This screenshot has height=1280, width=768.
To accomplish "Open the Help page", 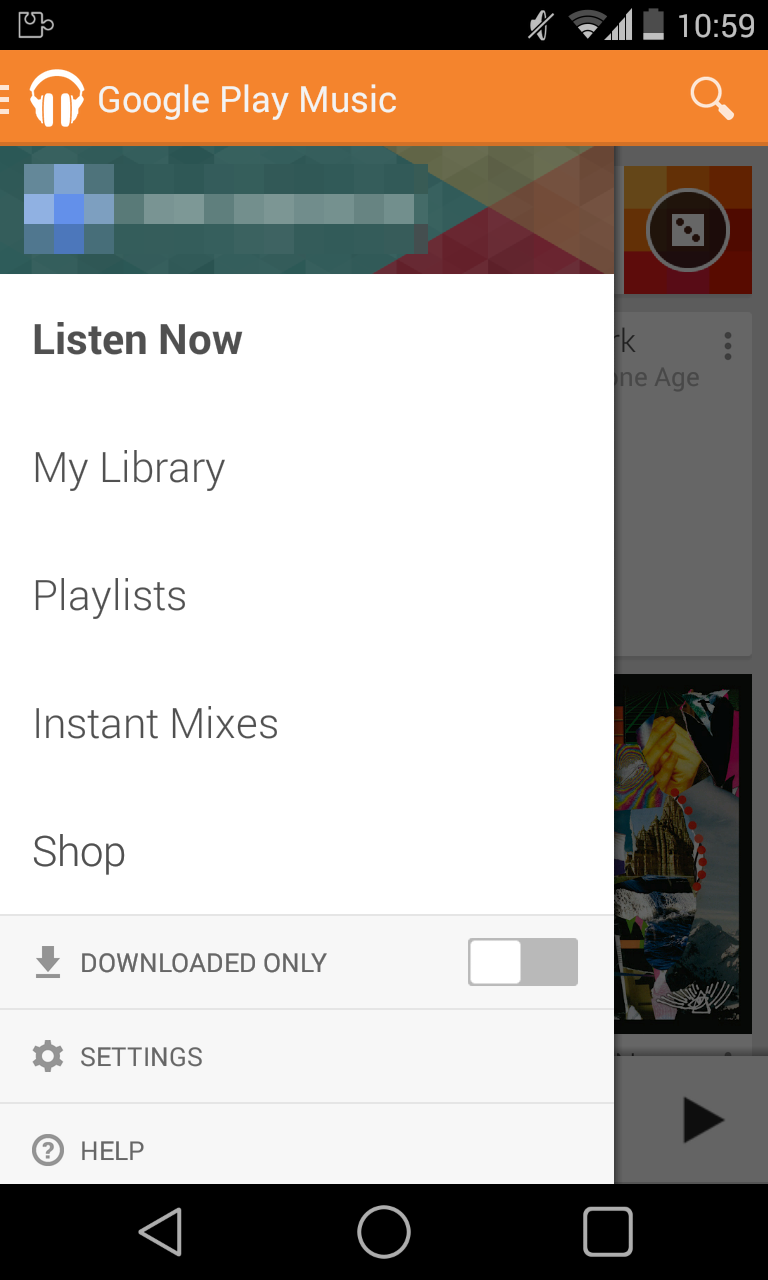I will (112, 1151).
